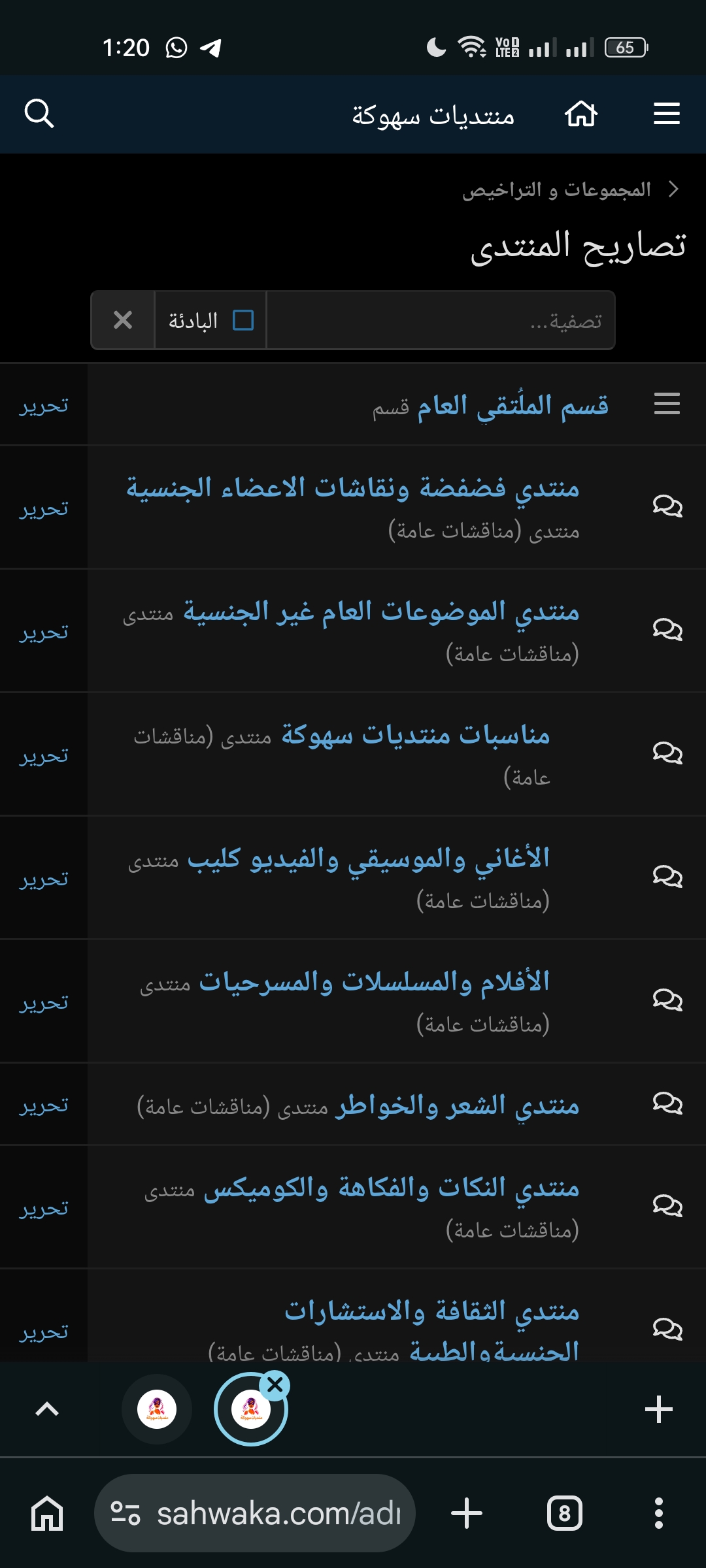Focus the تصفية filter field
The width and height of the screenshot is (706, 1568).
click(441, 321)
